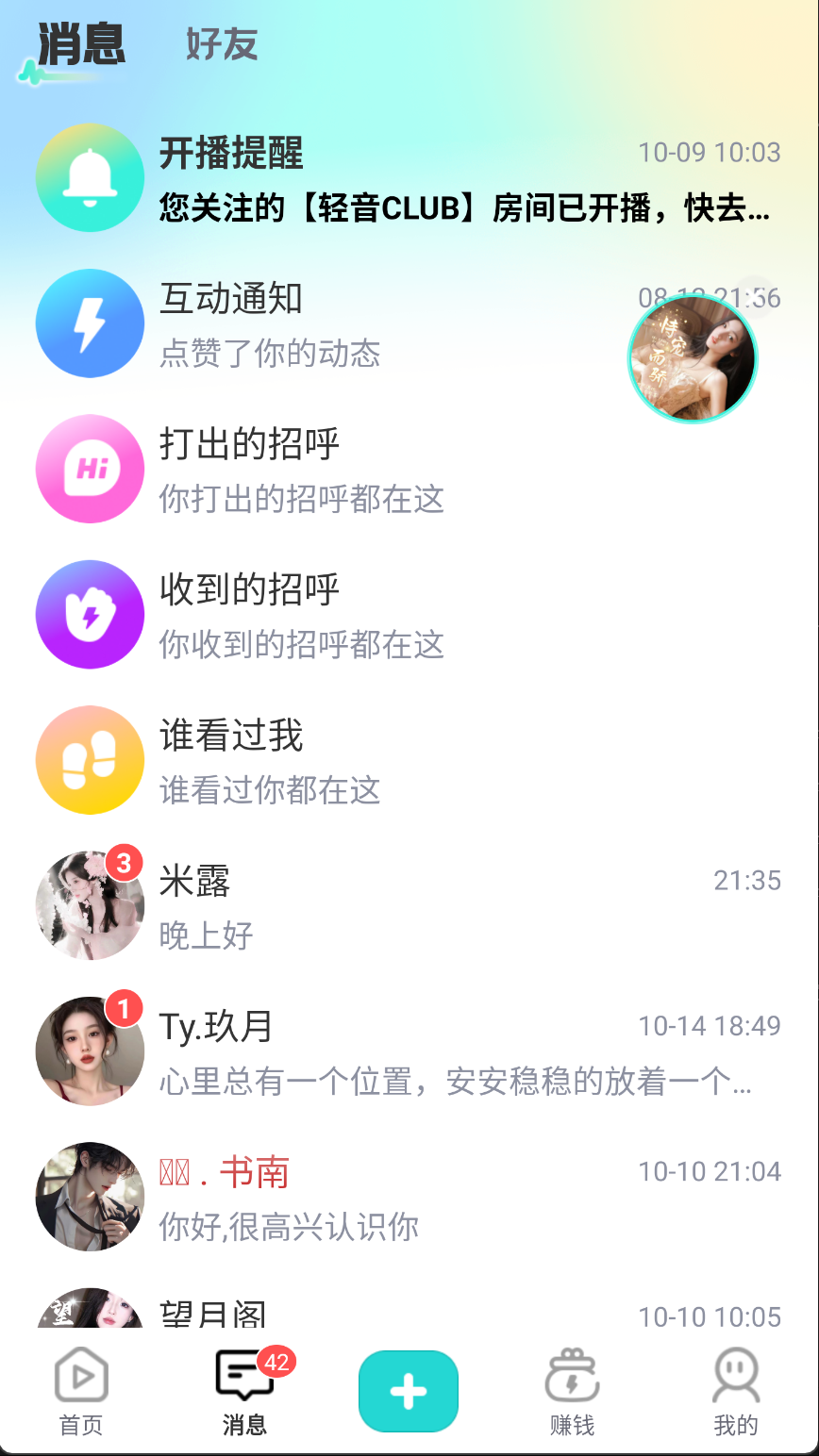Open the 赚钱 money pot icon
819x1456 pixels.
click(573, 1378)
